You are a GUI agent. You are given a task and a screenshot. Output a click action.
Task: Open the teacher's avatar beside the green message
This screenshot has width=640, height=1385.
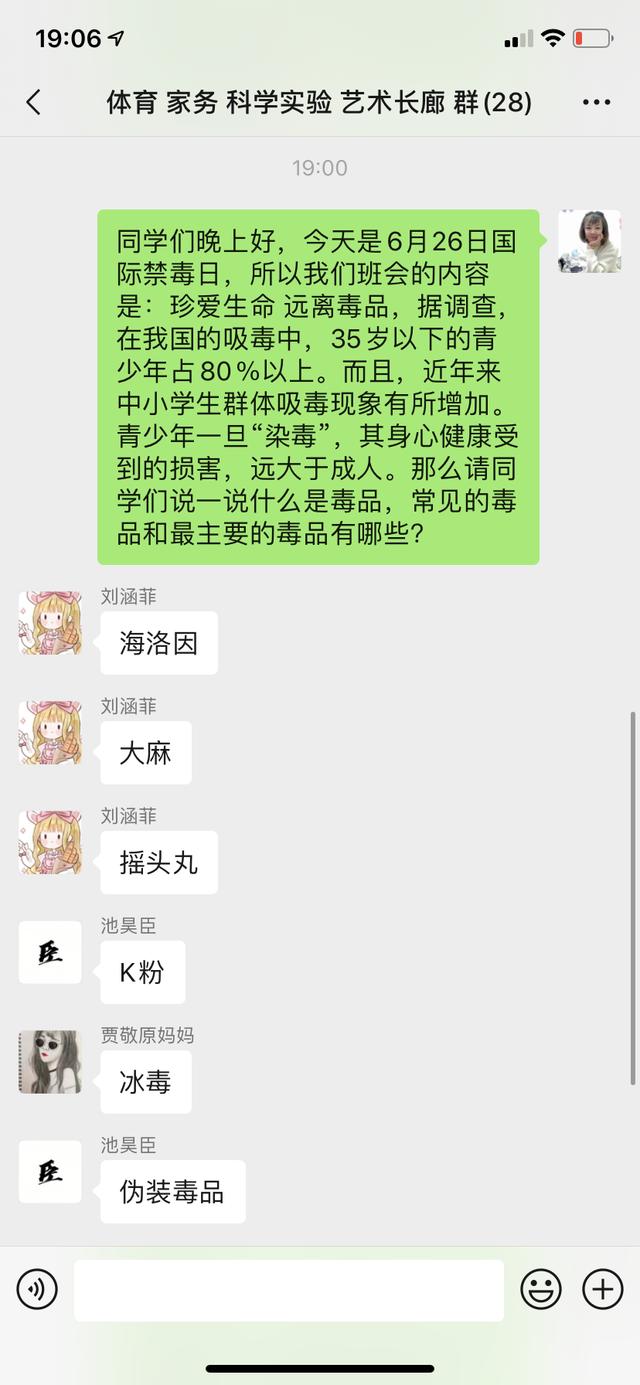tap(589, 242)
